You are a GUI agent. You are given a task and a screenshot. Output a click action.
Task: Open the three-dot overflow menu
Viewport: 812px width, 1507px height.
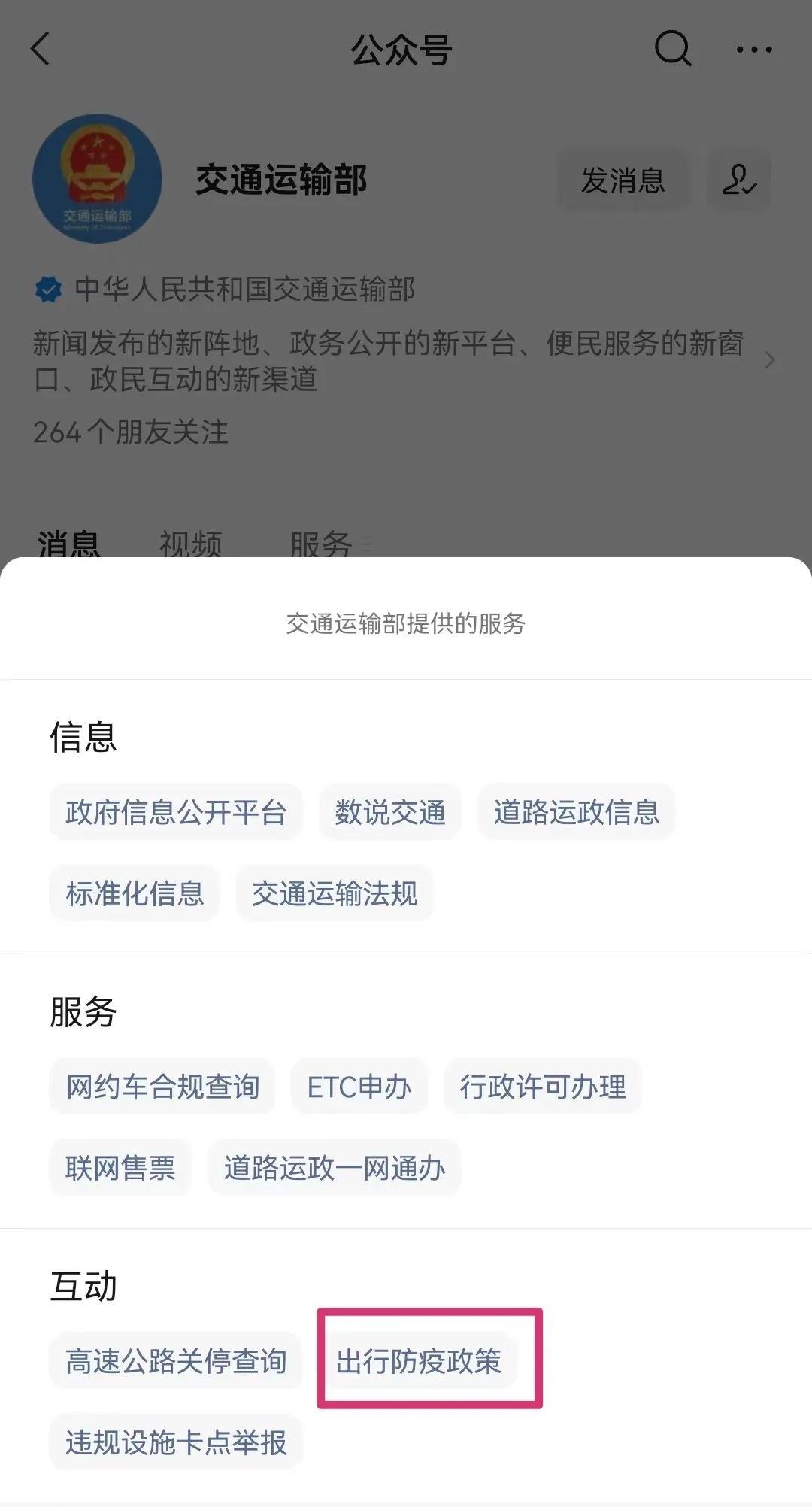click(753, 50)
